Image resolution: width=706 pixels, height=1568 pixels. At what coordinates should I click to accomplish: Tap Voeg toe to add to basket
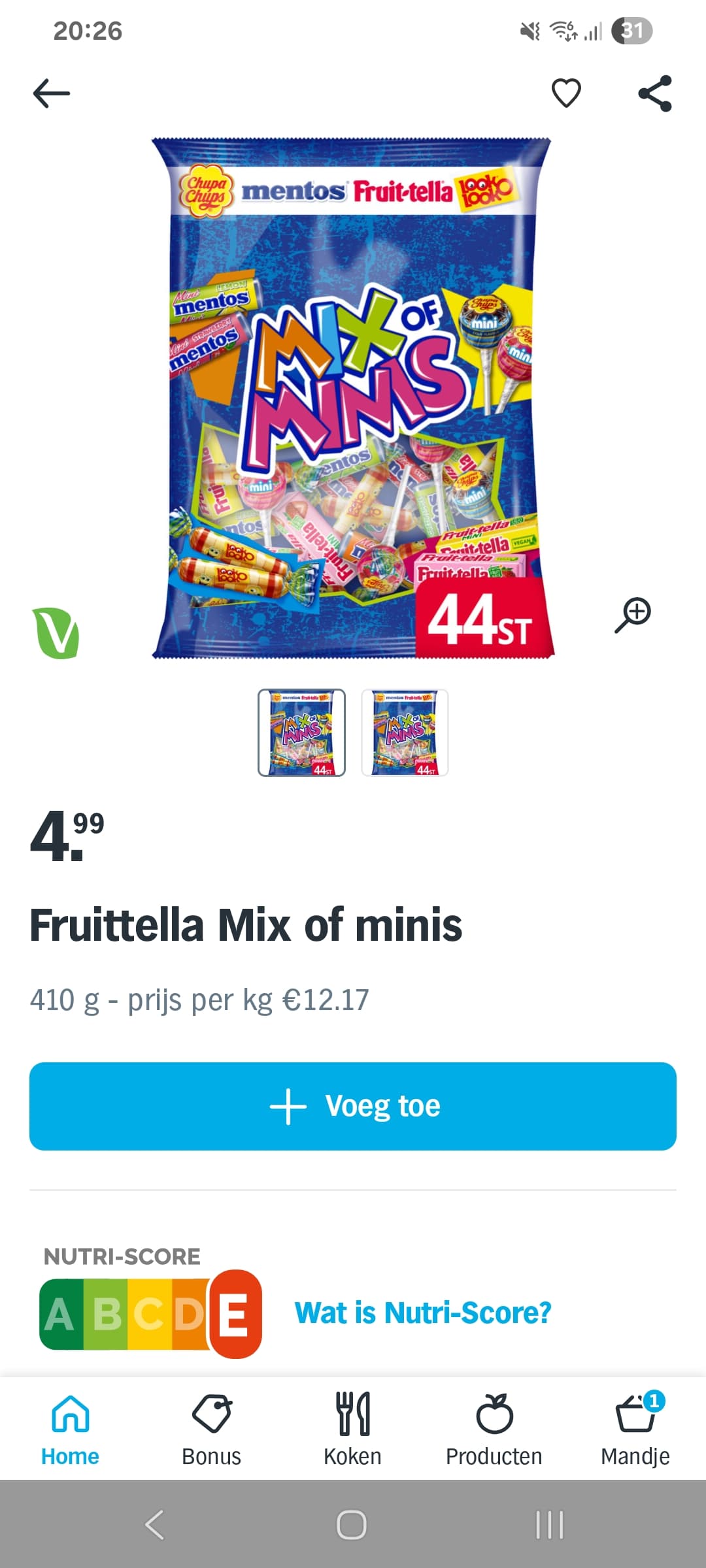353,1106
